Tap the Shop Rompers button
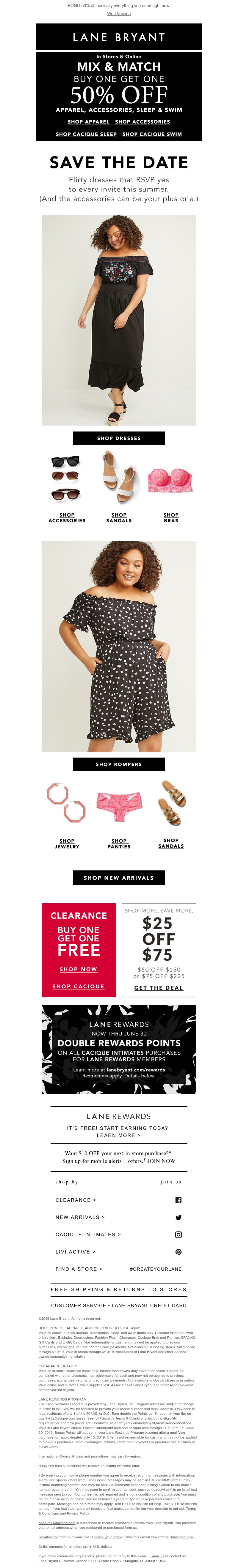Screen dimensions: 238x1568 click(119, 764)
